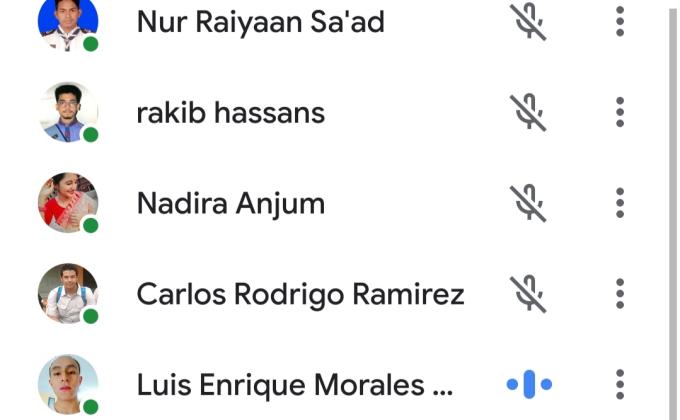Tap muted mic icon for Carlos Rodrigo Ramirez
The image size is (680, 420).
point(528,294)
